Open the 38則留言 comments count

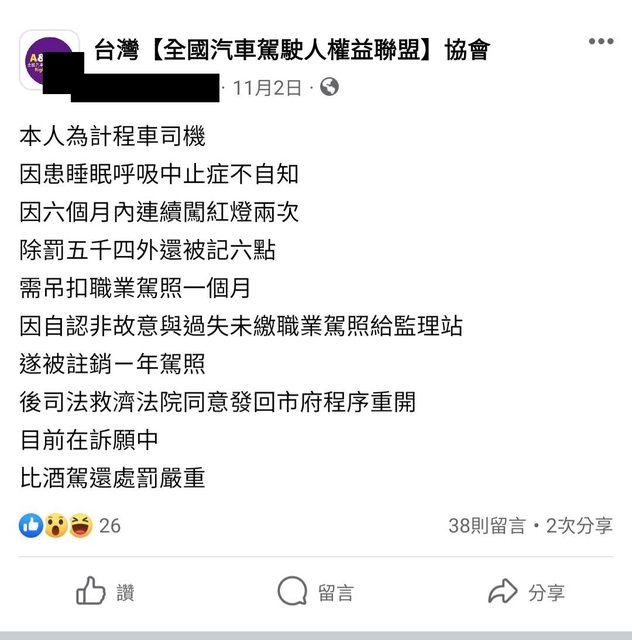coord(486,525)
